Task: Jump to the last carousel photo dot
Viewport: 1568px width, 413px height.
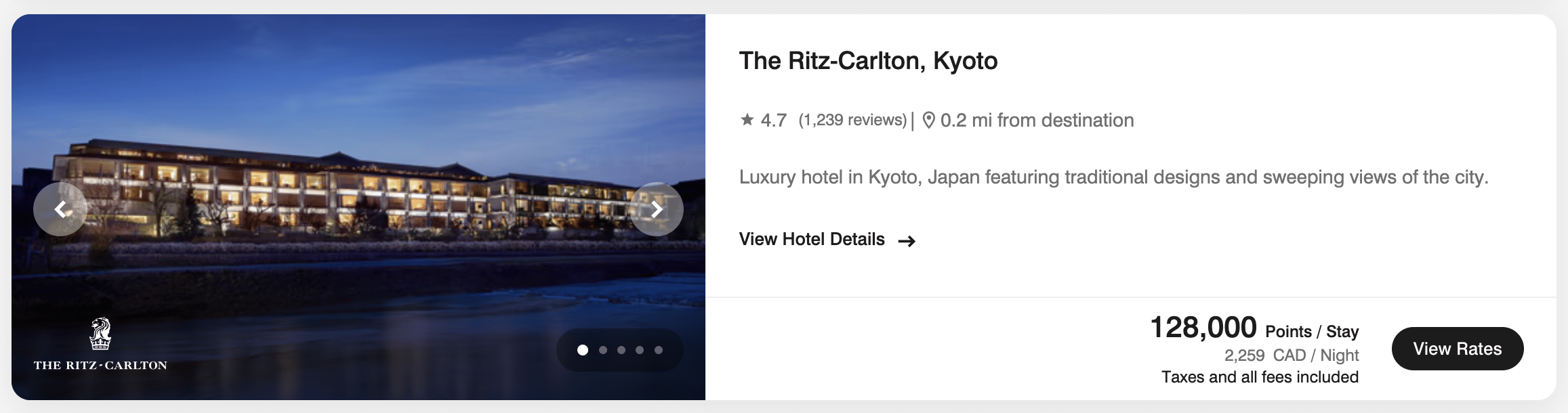Action: [x=659, y=350]
